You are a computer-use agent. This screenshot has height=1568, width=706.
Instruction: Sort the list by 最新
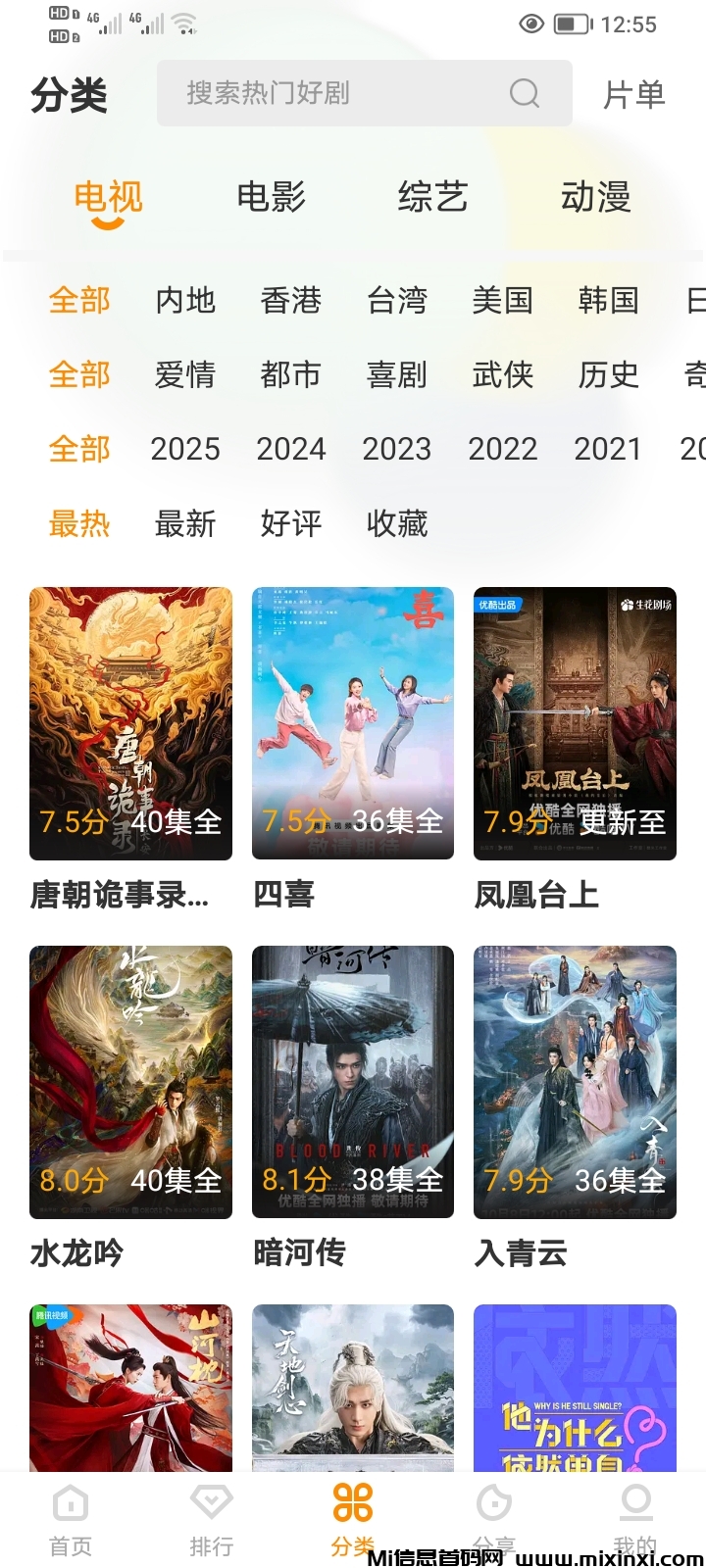tap(185, 523)
